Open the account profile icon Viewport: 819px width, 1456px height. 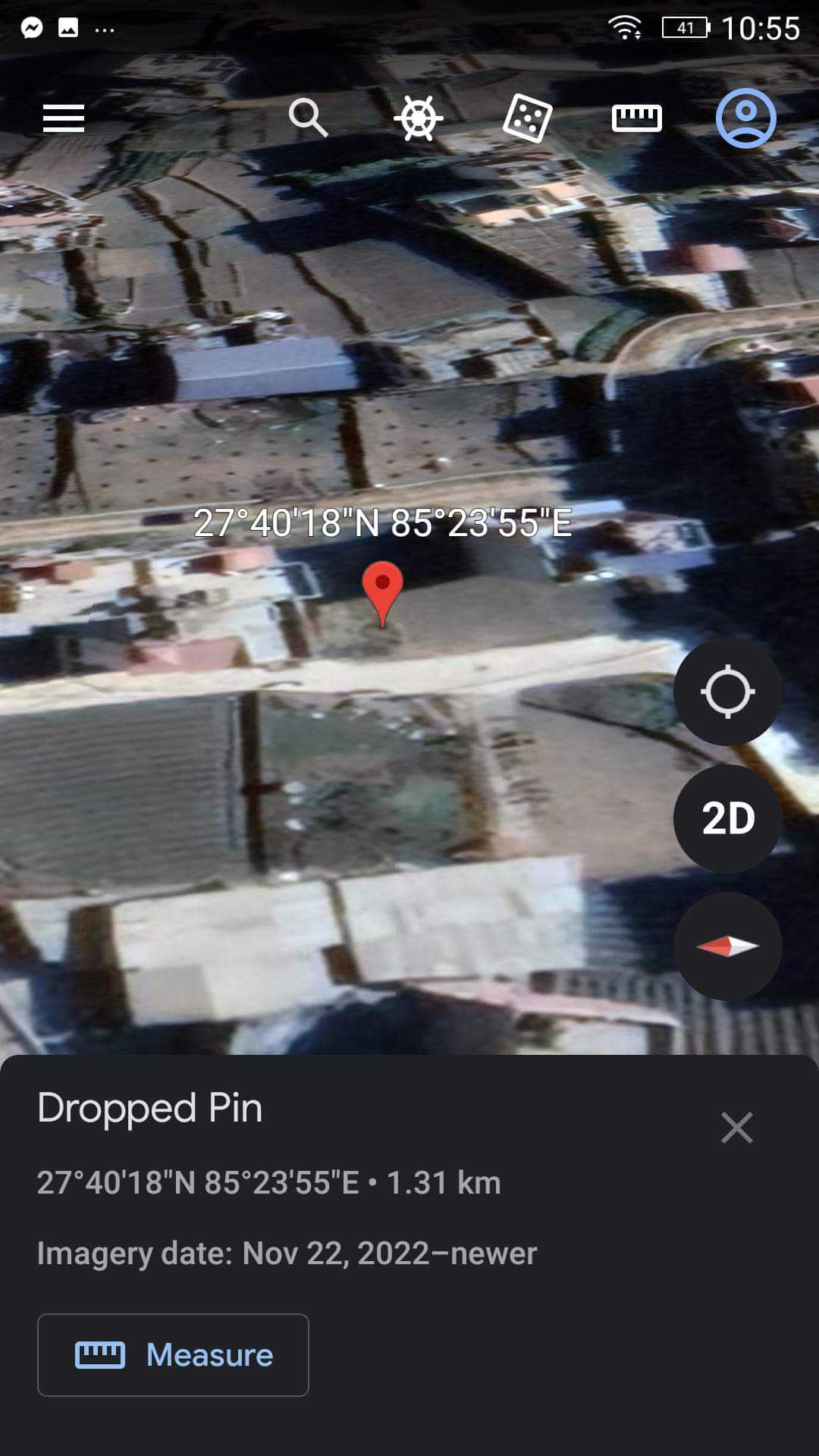click(746, 118)
